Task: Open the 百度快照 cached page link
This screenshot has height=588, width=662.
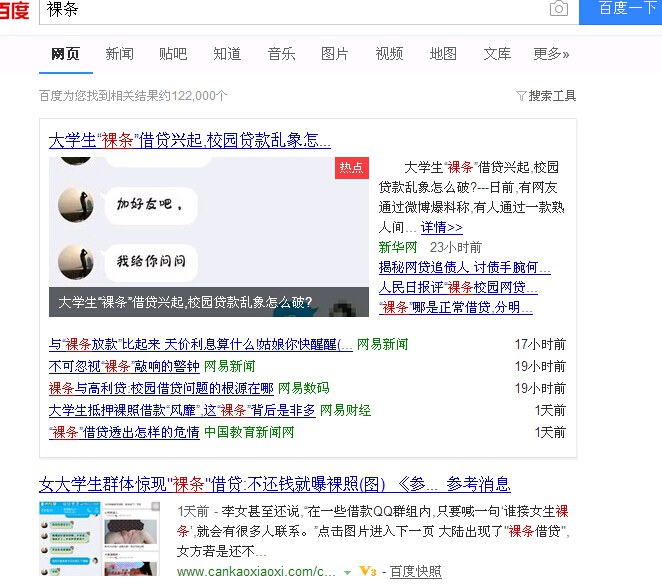Action: (415, 572)
